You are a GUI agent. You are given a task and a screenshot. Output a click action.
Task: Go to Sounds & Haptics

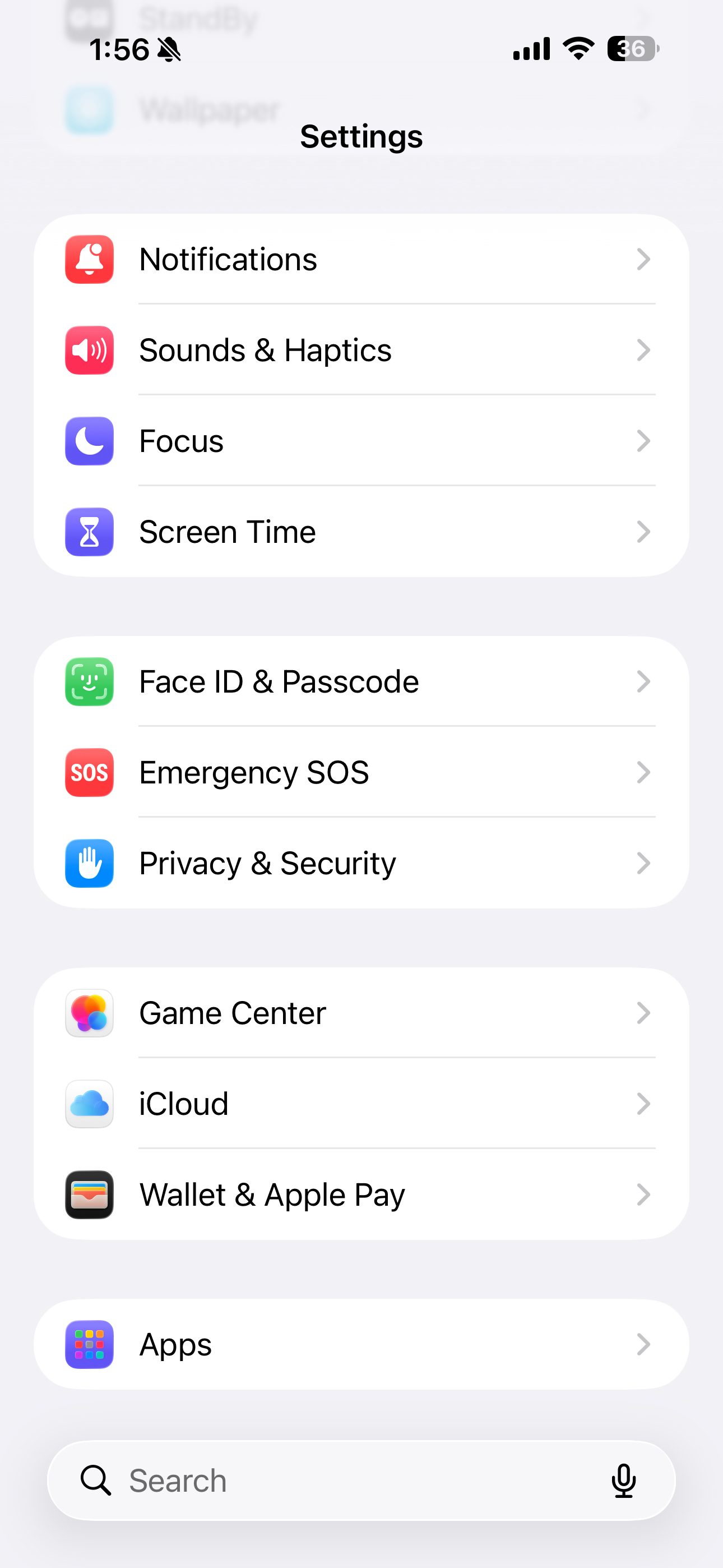click(360, 350)
